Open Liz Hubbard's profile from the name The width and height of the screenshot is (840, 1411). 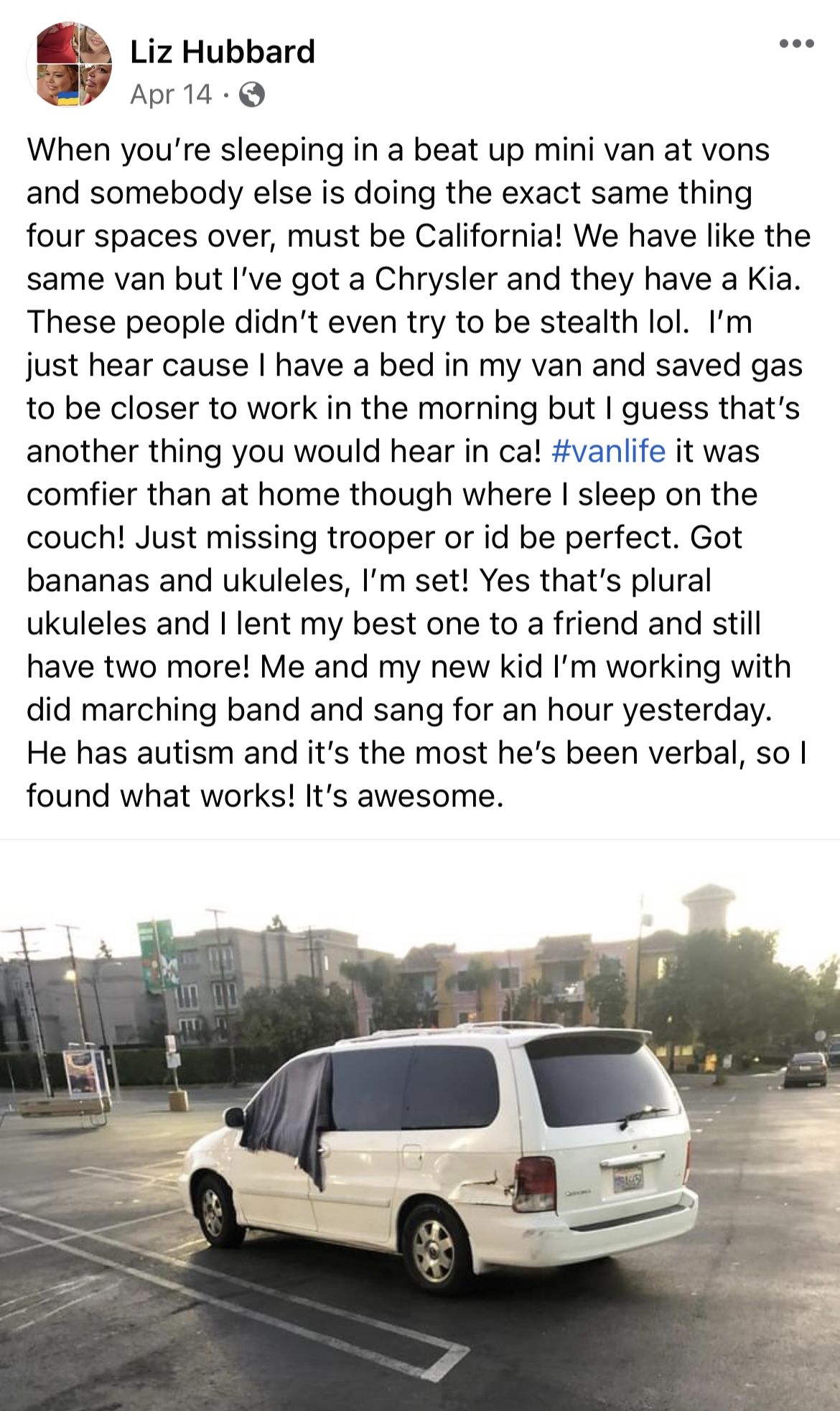tap(223, 52)
